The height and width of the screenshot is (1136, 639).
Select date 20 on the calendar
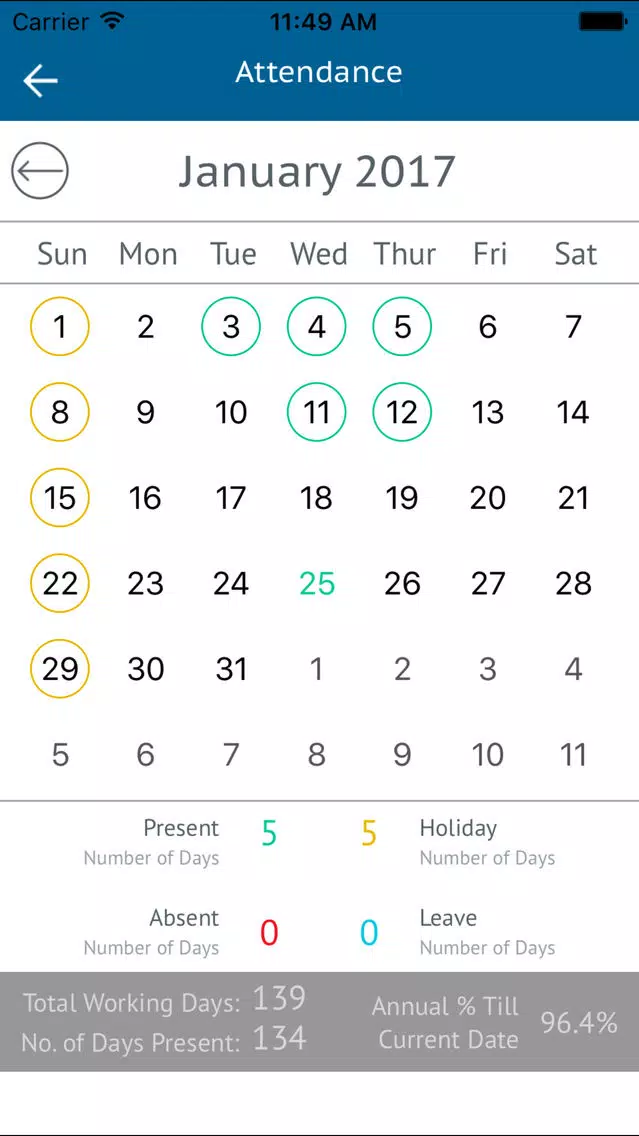tap(488, 497)
